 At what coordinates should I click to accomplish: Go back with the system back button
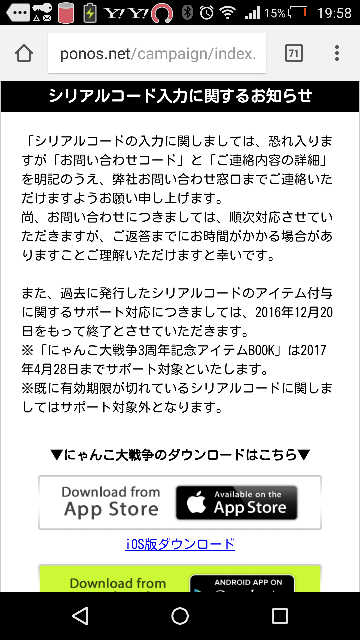click(80, 616)
